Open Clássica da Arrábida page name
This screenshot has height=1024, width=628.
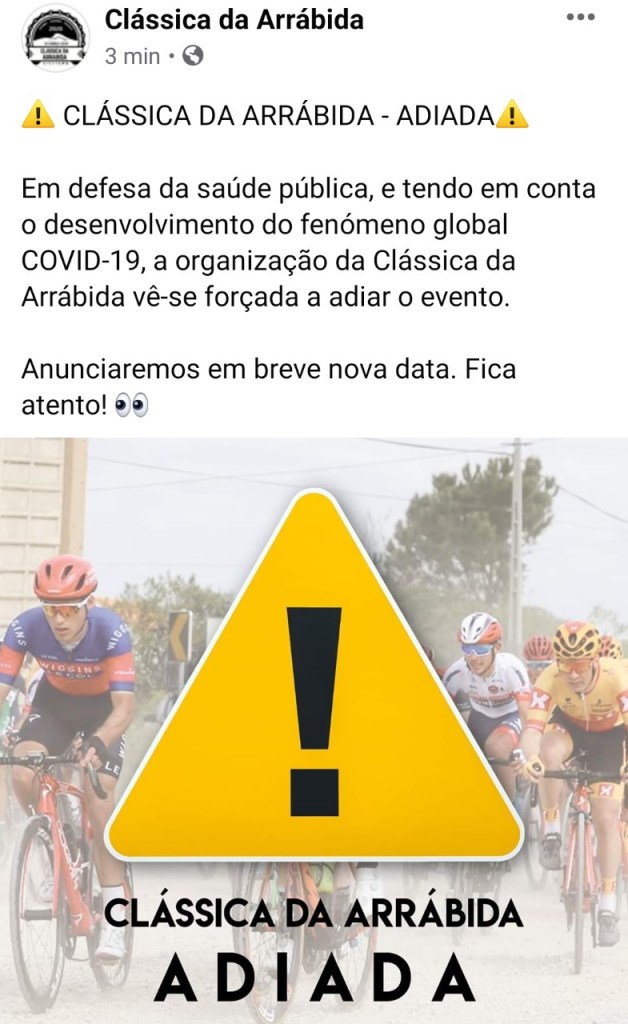pos(234,19)
